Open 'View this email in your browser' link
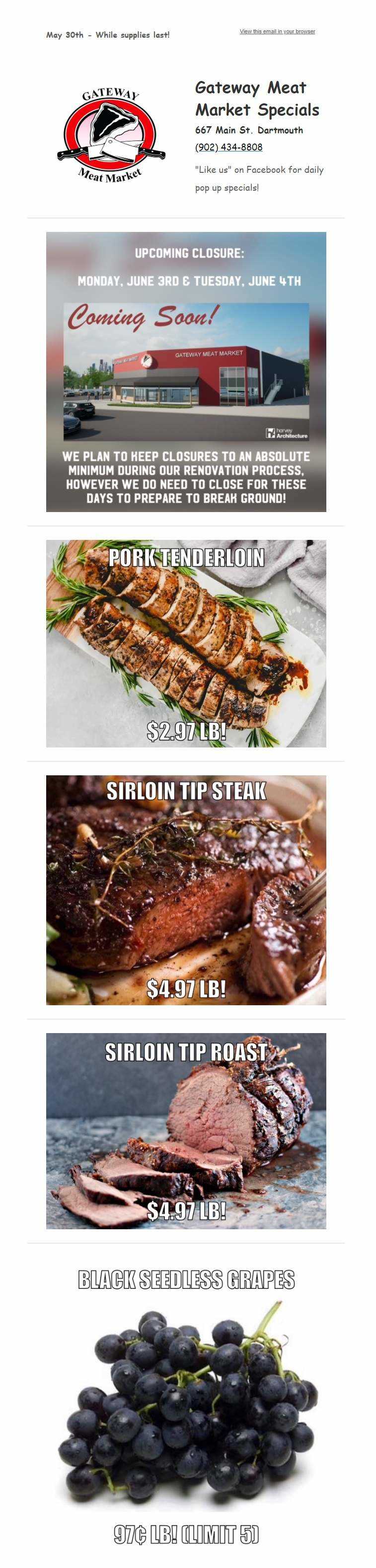 tap(277, 32)
